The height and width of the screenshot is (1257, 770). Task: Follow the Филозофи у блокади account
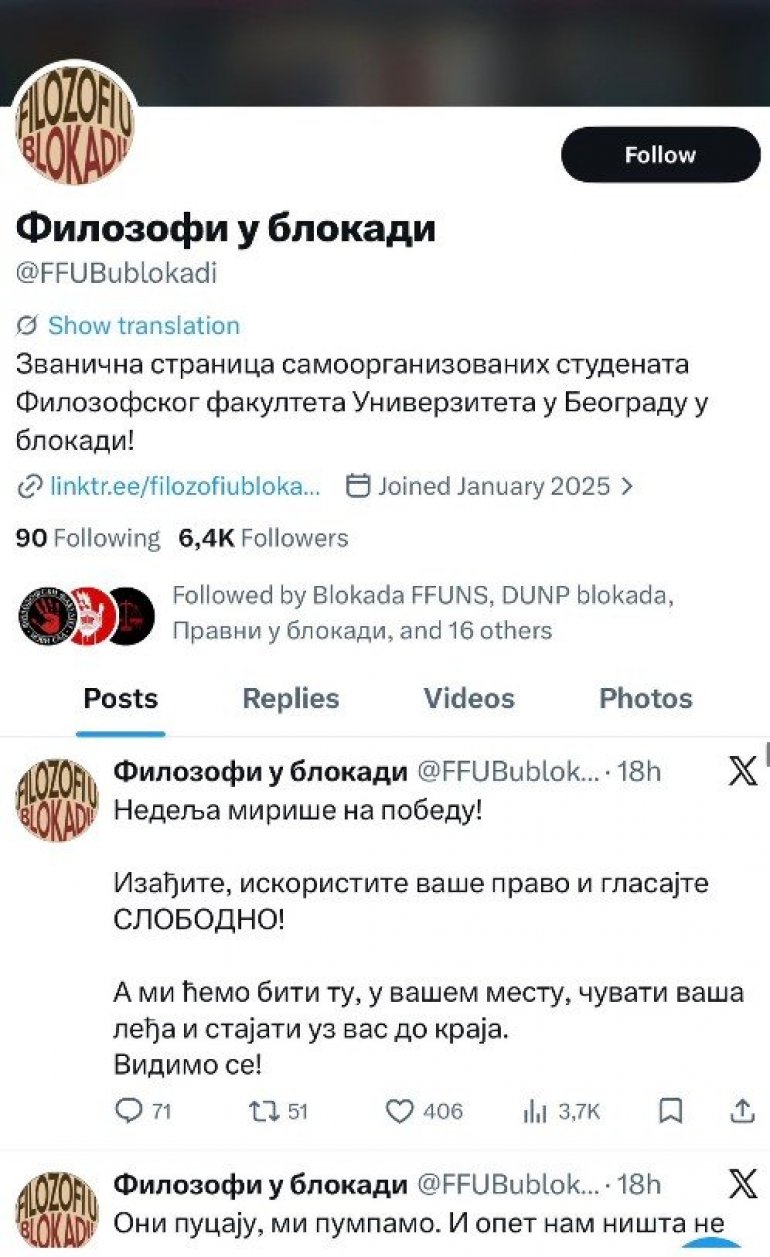660,155
